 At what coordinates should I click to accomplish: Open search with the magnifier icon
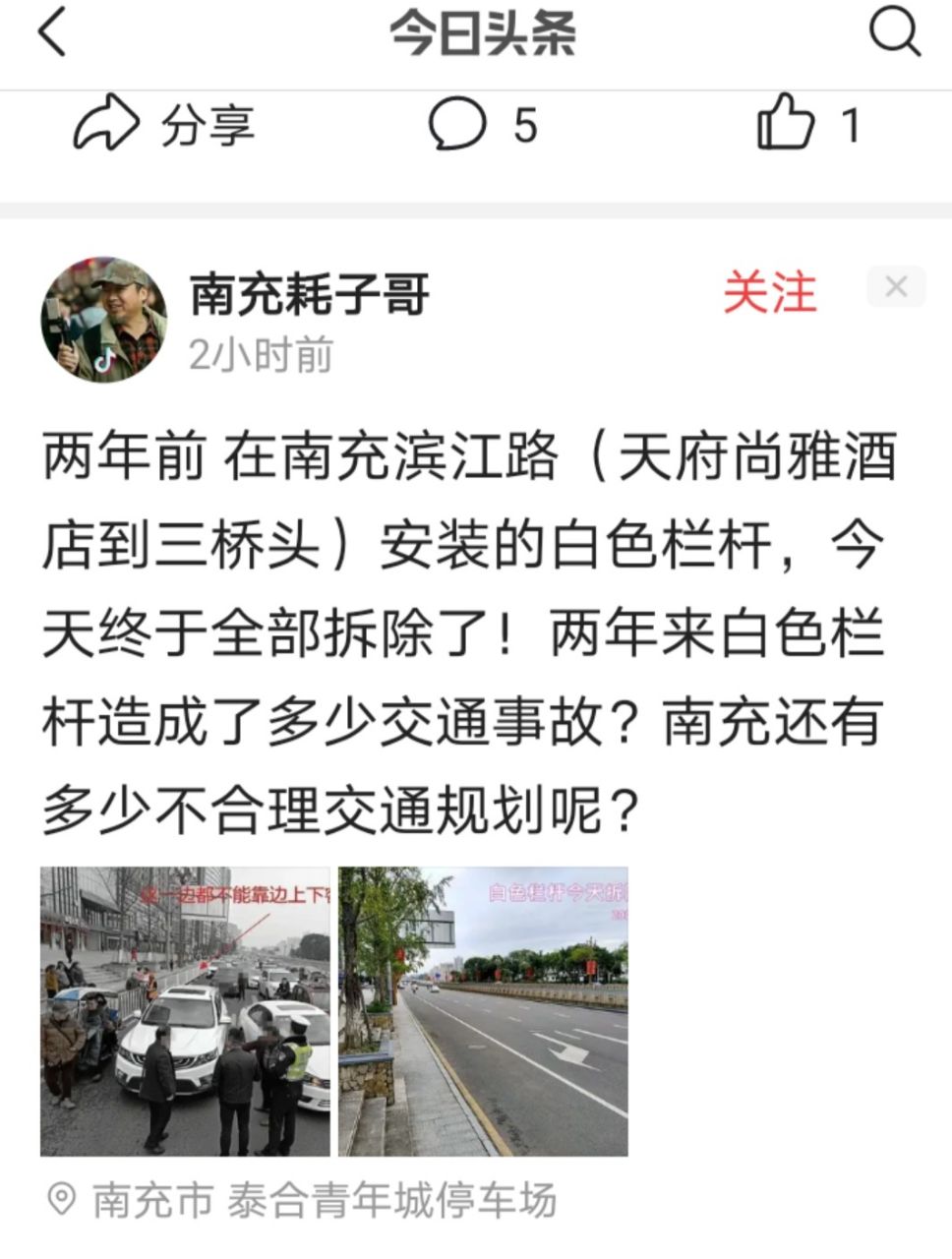[894, 32]
